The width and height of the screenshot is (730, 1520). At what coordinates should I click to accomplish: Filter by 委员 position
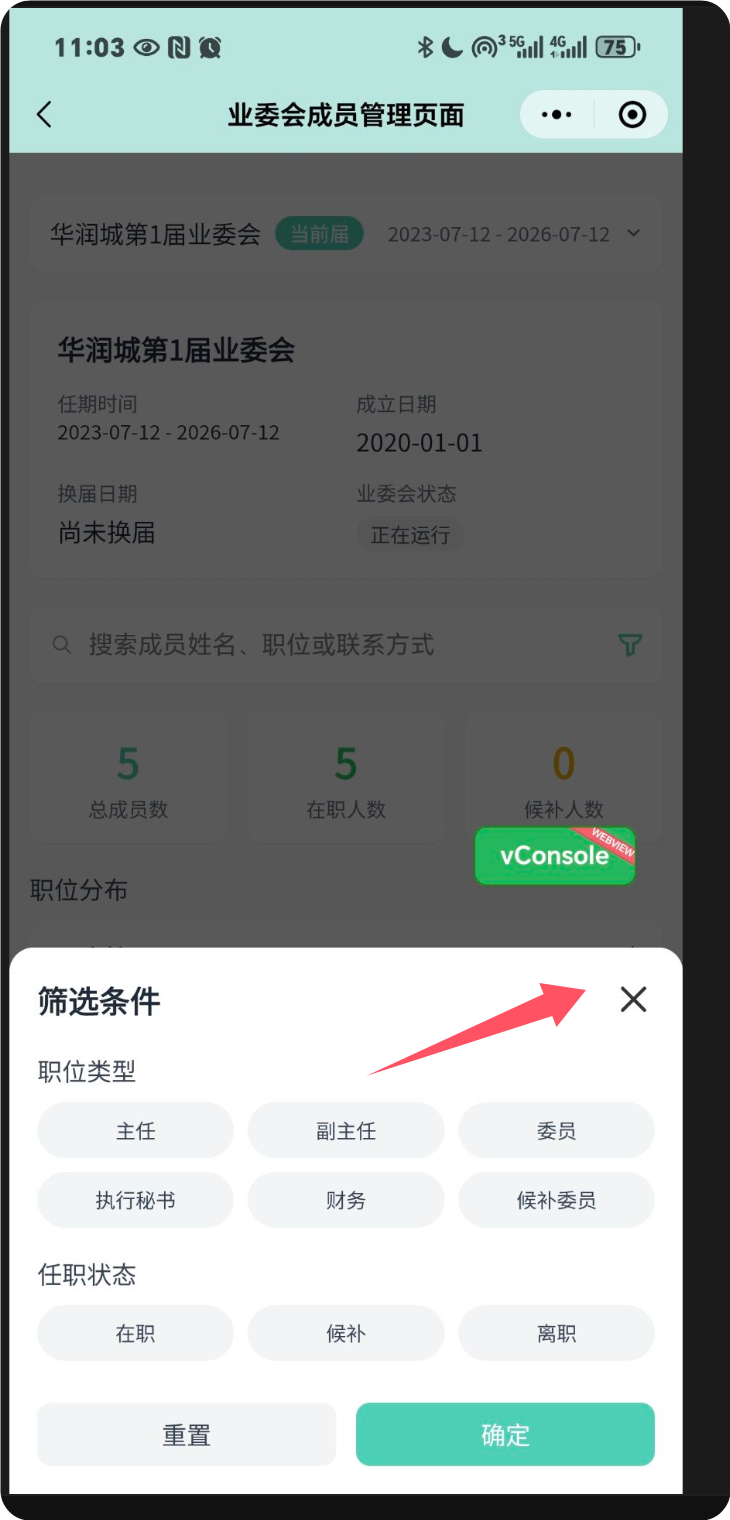pos(556,1131)
